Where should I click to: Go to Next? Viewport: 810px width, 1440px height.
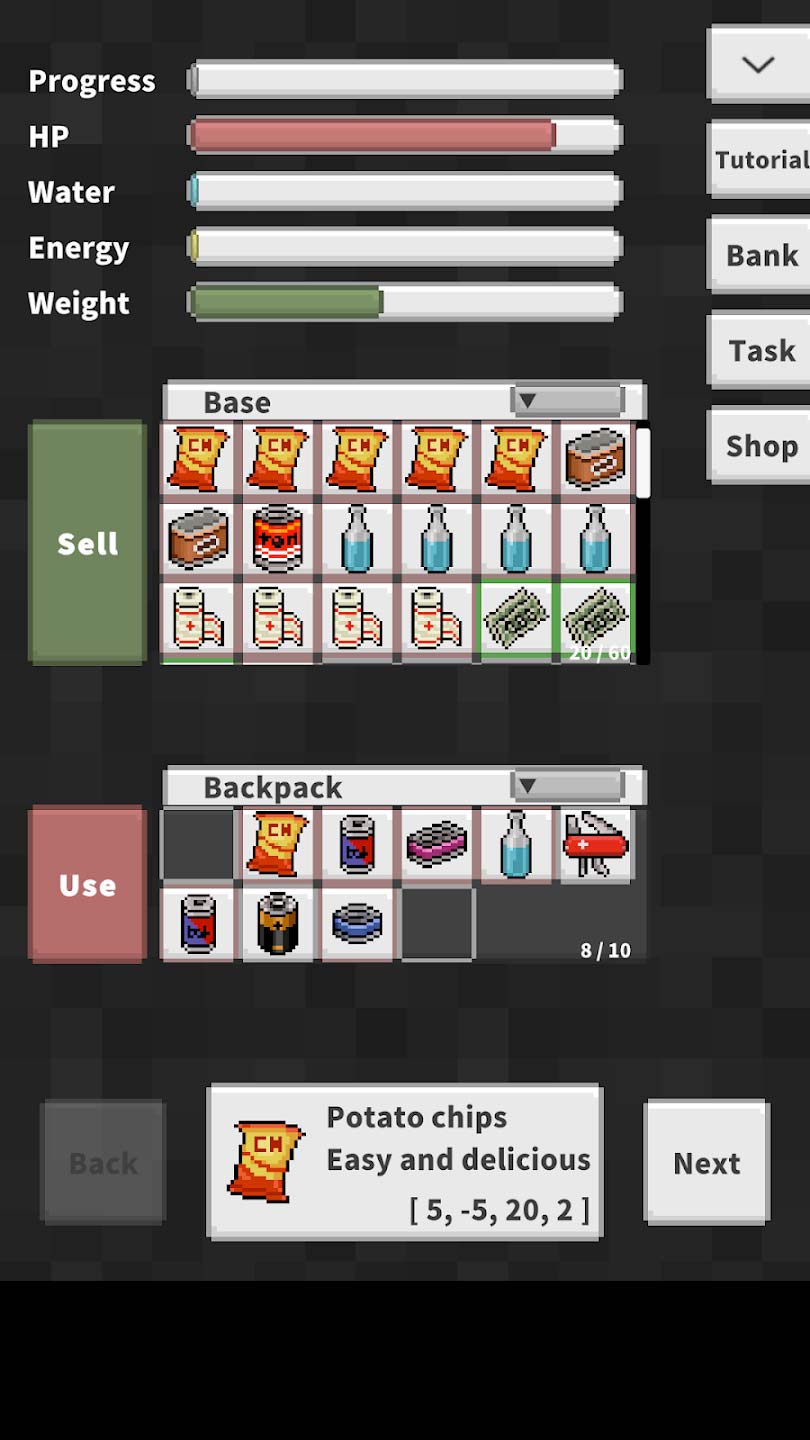pyautogui.click(x=706, y=1162)
